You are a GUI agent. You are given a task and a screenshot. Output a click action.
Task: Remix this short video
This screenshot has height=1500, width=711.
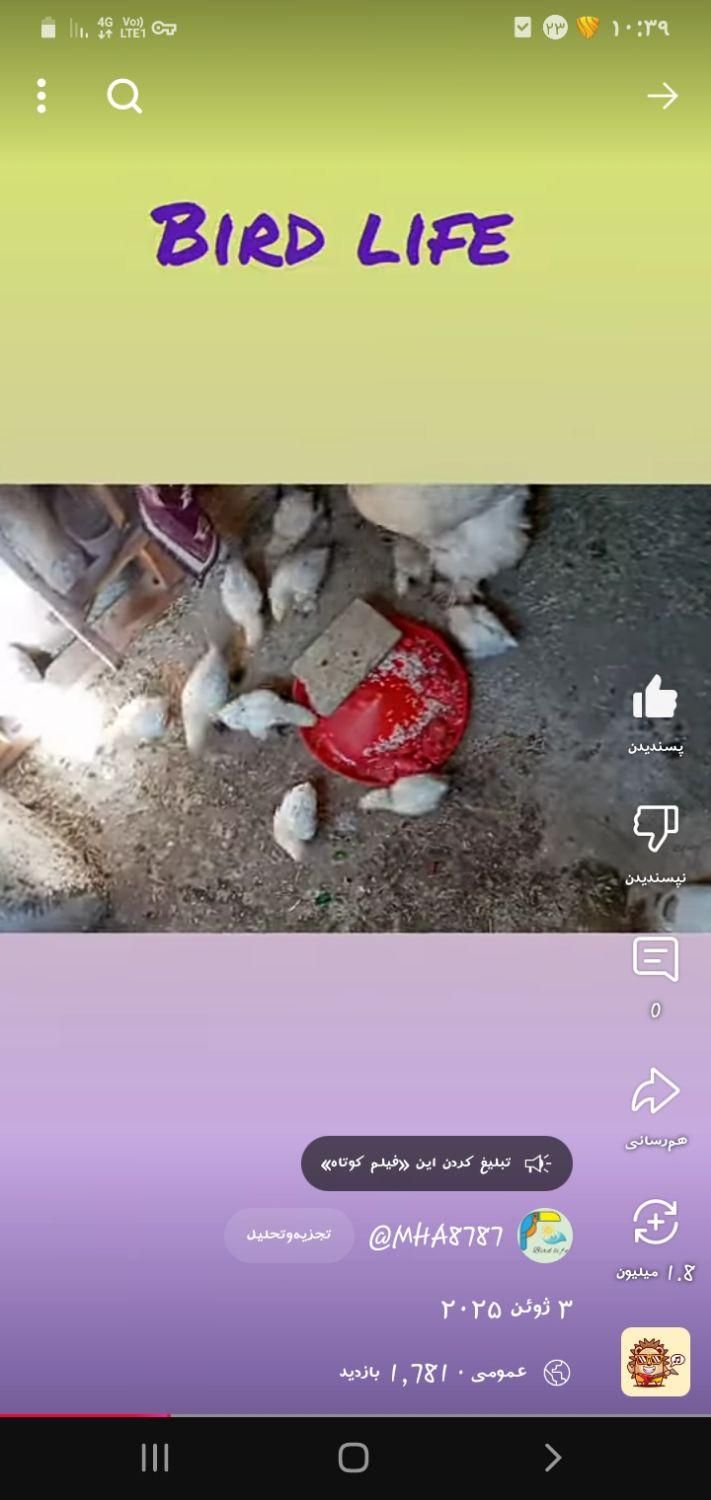[x=655, y=1222]
